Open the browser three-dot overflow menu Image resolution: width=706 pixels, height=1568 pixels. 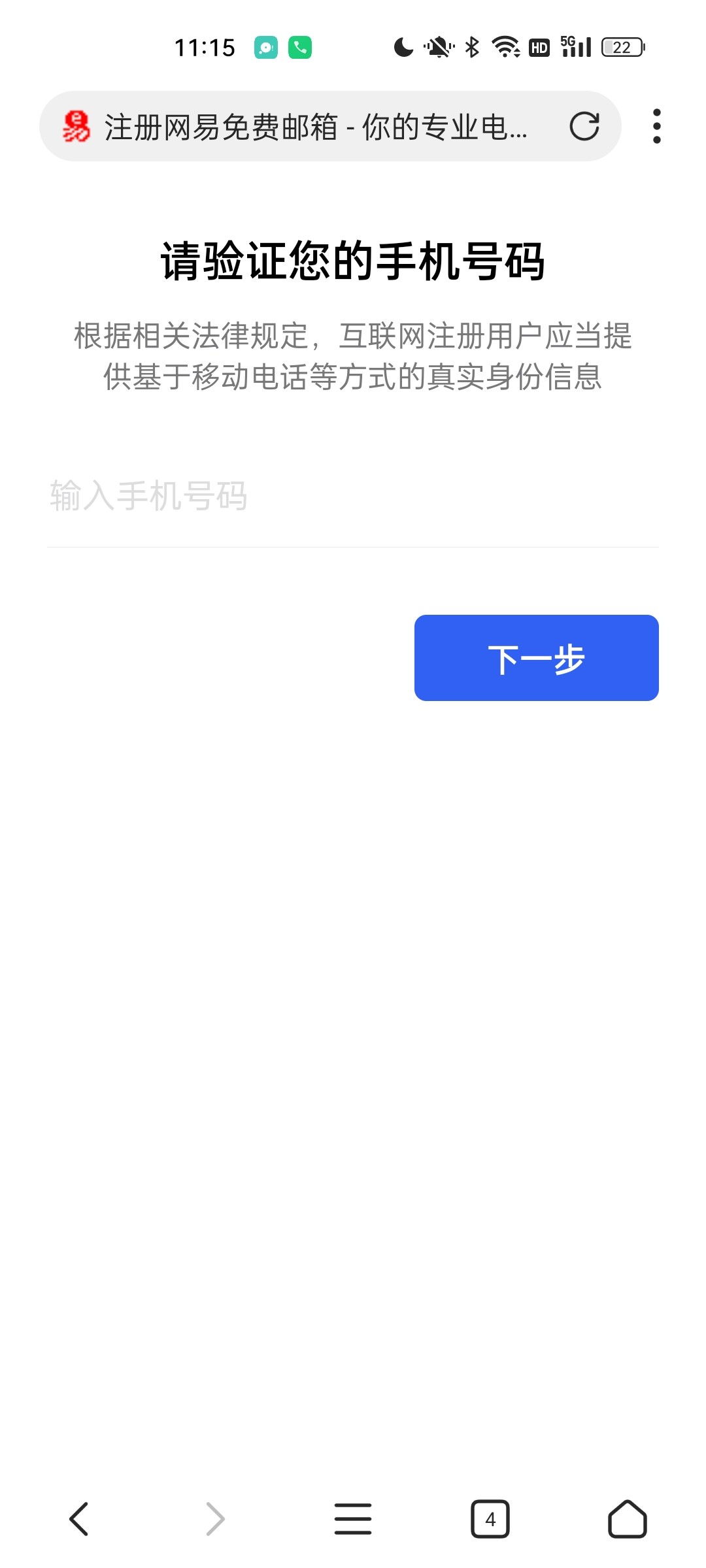tap(656, 126)
